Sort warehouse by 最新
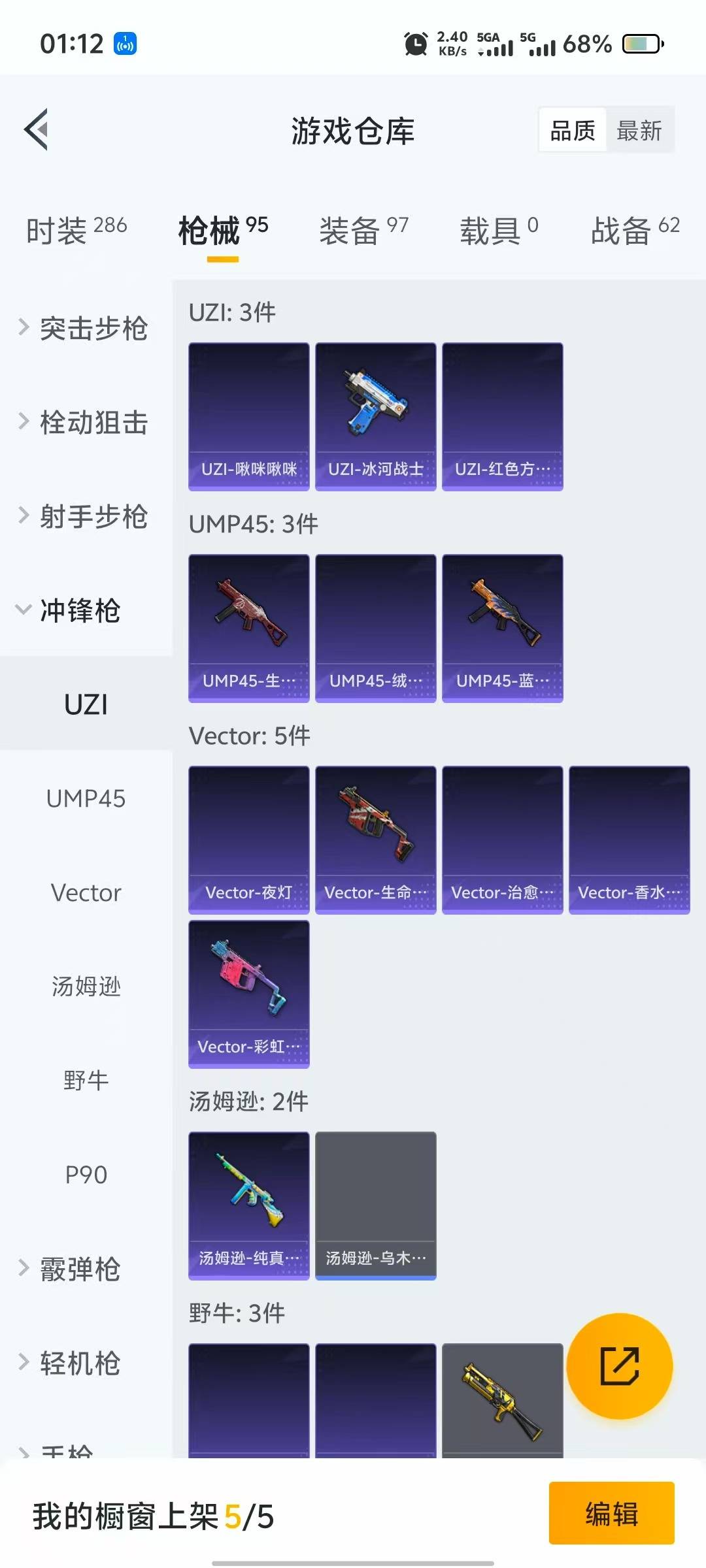The image size is (706, 1568). pos(639,131)
